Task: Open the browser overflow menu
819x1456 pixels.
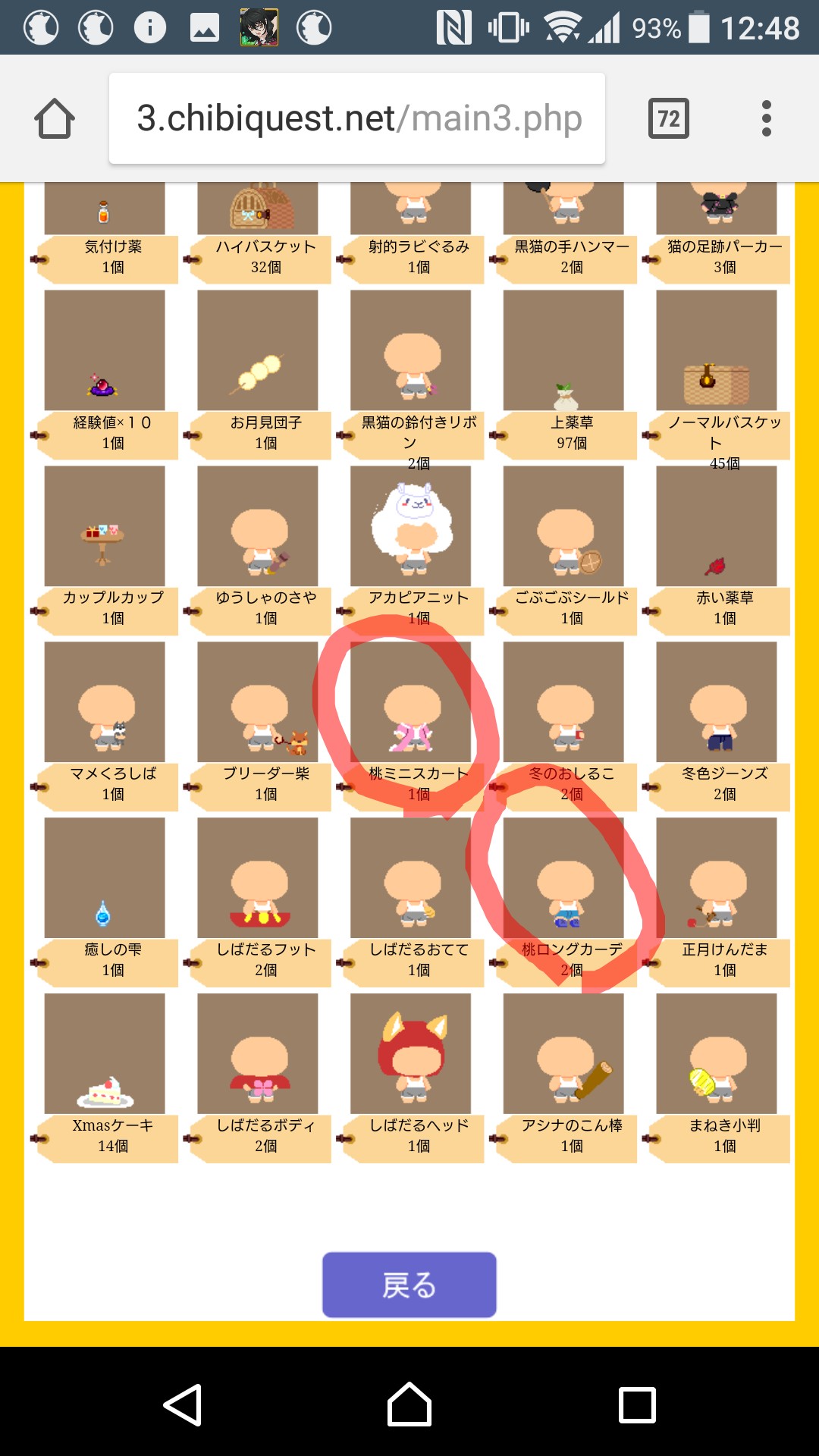Action: click(x=766, y=119)
